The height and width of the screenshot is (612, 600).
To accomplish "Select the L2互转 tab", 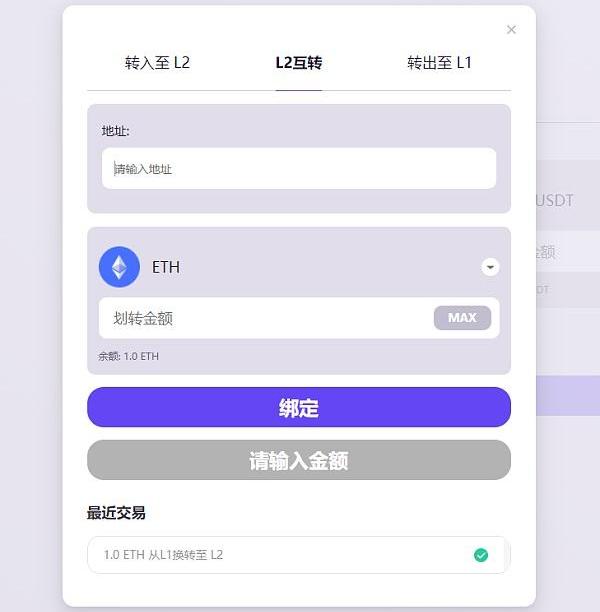I will (299, 63).
